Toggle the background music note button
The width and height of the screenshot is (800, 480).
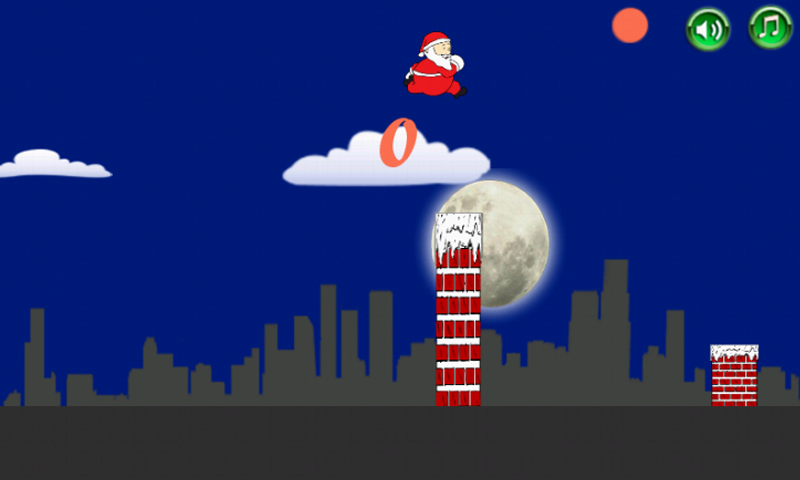(x=770, y=28)
